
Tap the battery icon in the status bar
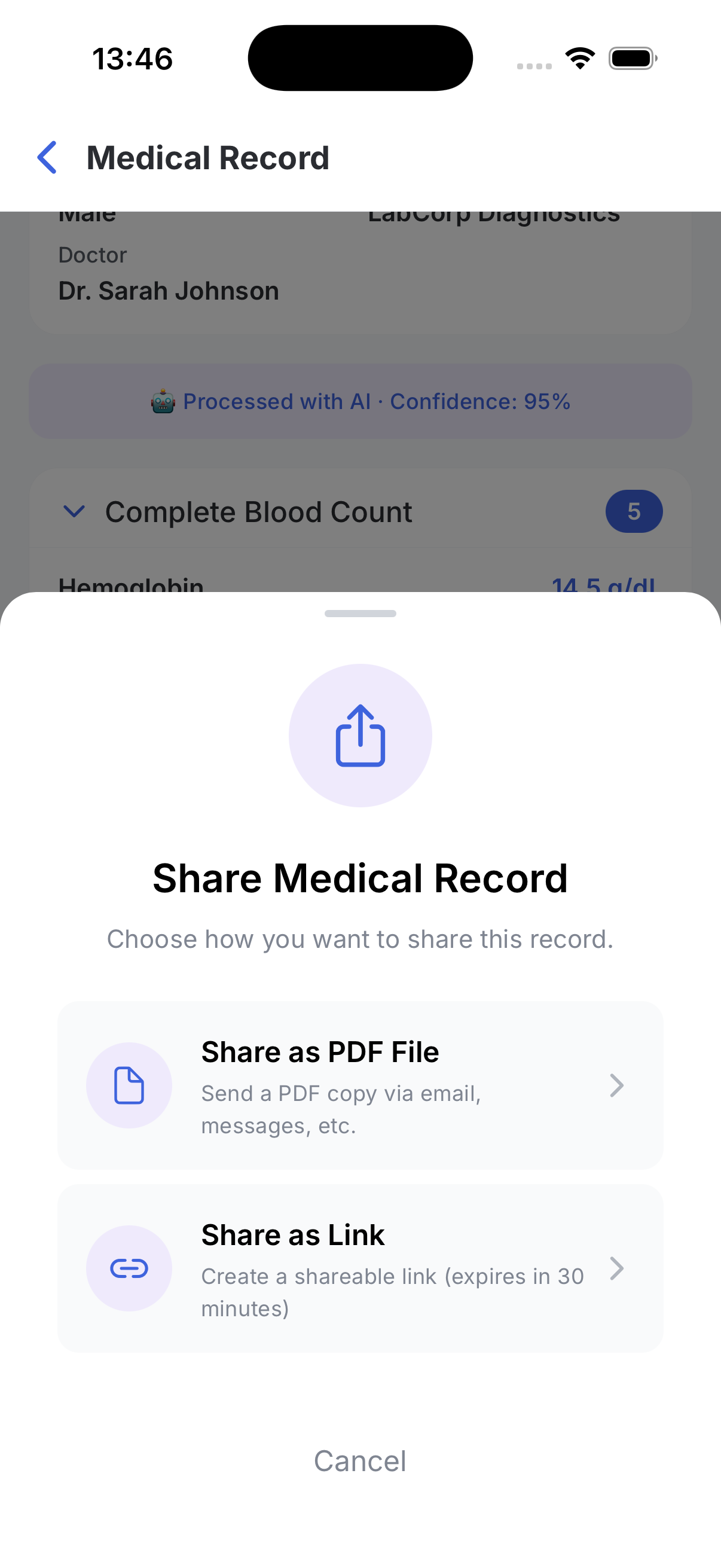pyautogui.click(x=631, y=58)
